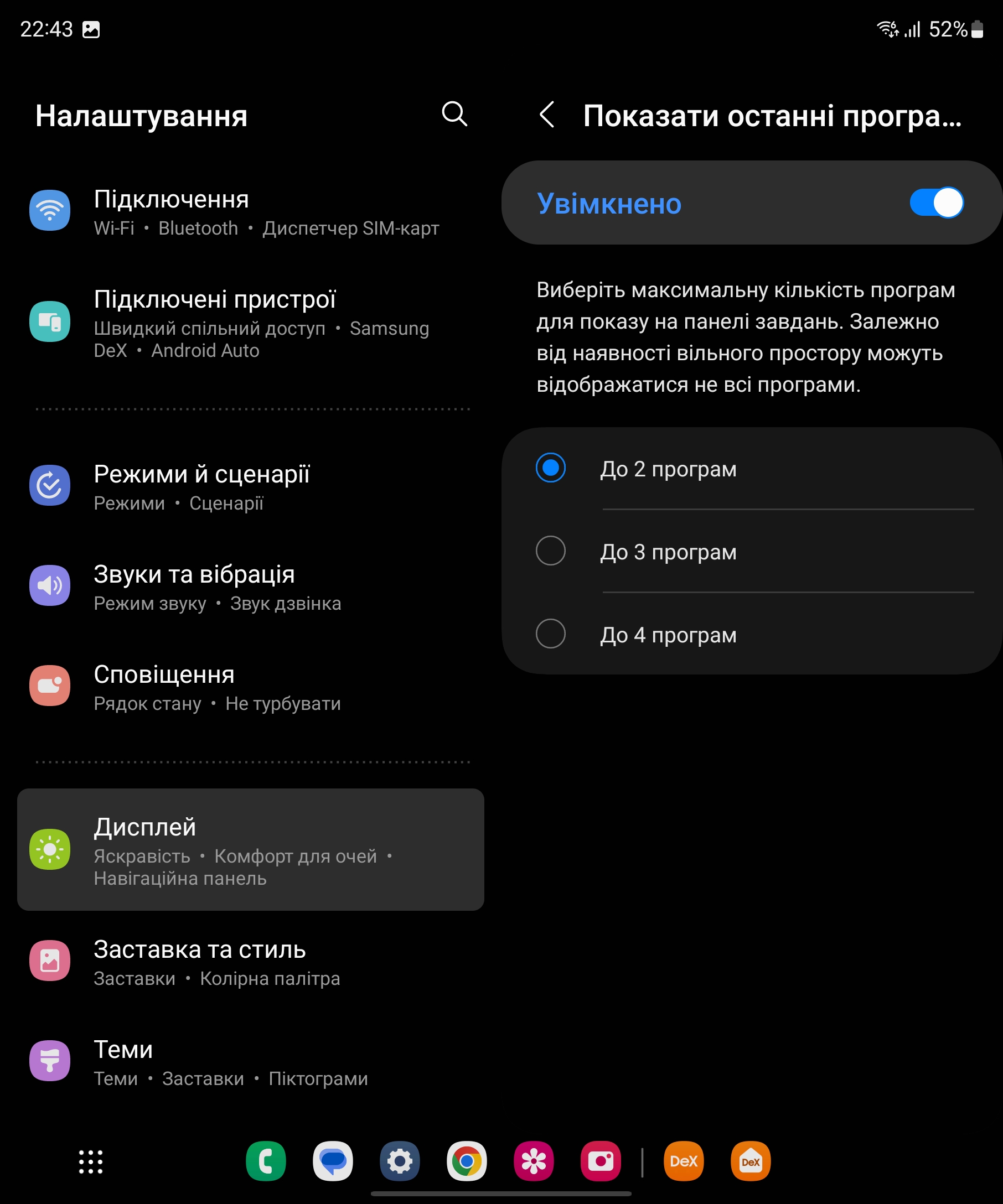Open the apps drawer grid in taskbar

pyautogui.click(x=91, y=1161)
